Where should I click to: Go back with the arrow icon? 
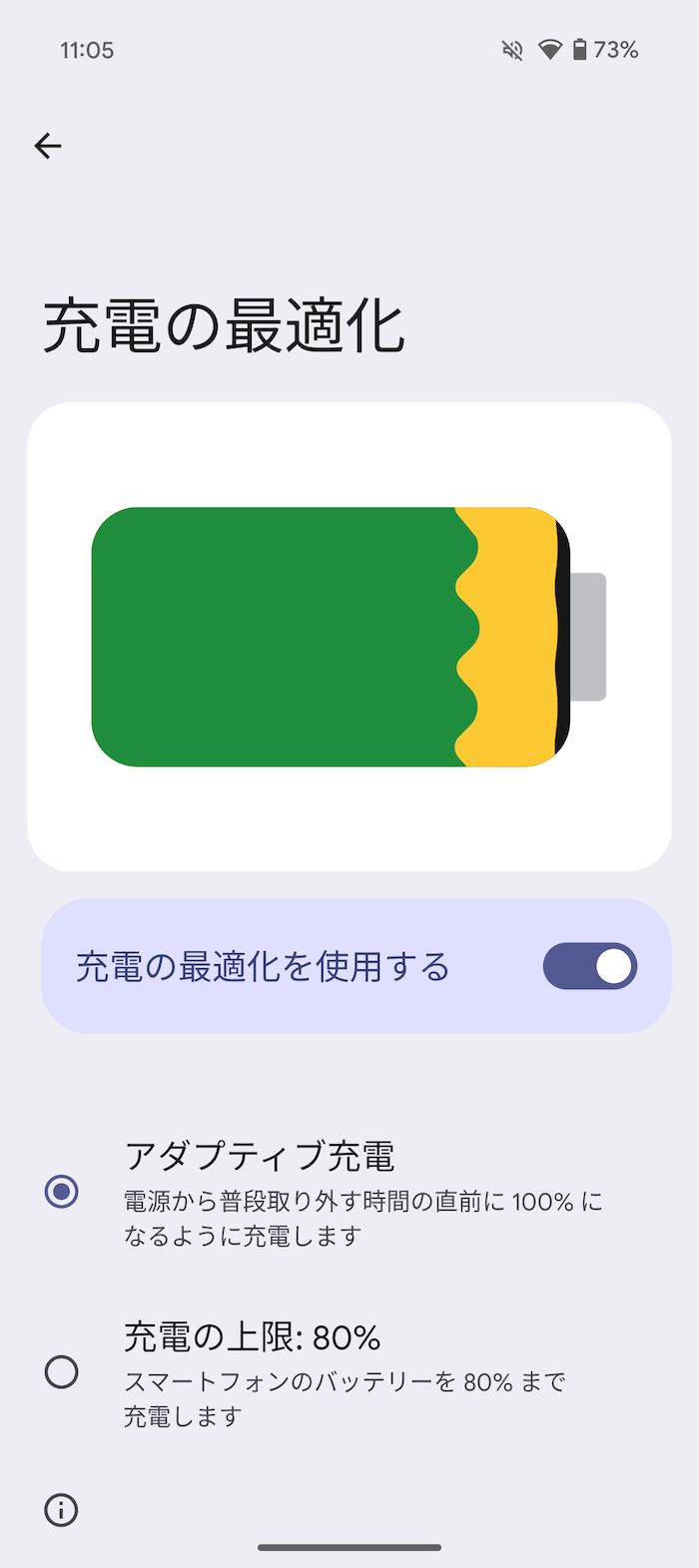click(x=48, y=147)
